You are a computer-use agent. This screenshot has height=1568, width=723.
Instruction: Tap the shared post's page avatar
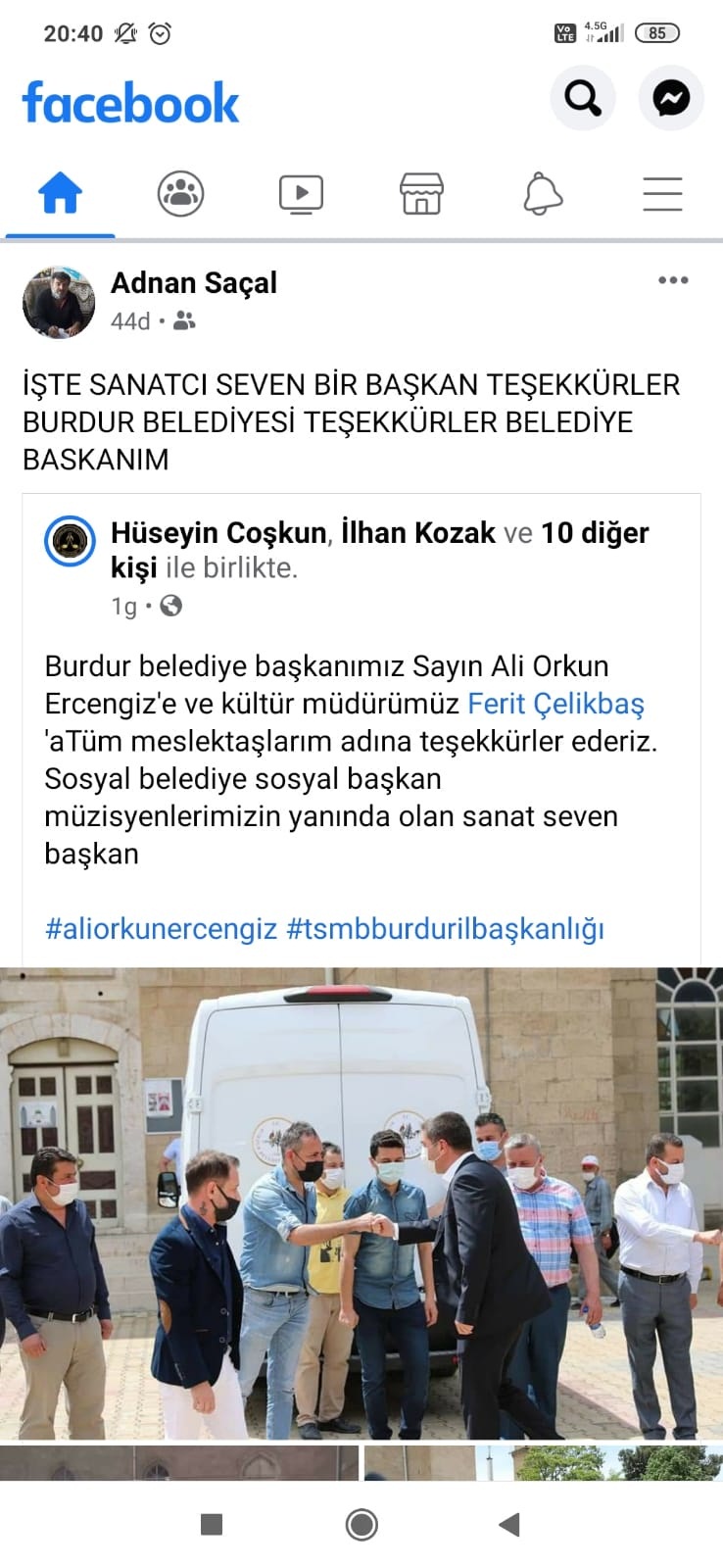coord(71,541)
